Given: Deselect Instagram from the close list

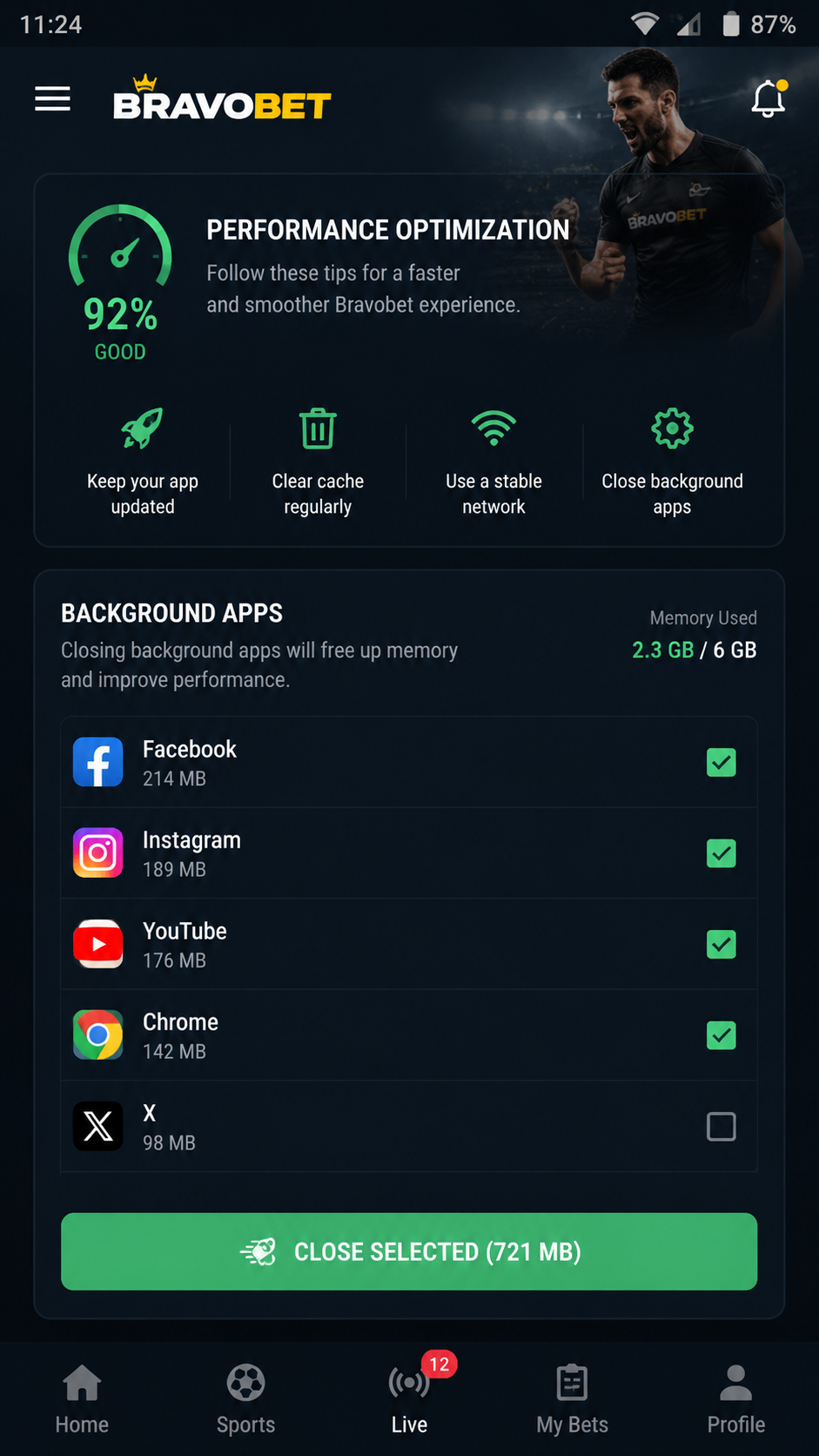Looking at the screenshot, I should (721, 853).
